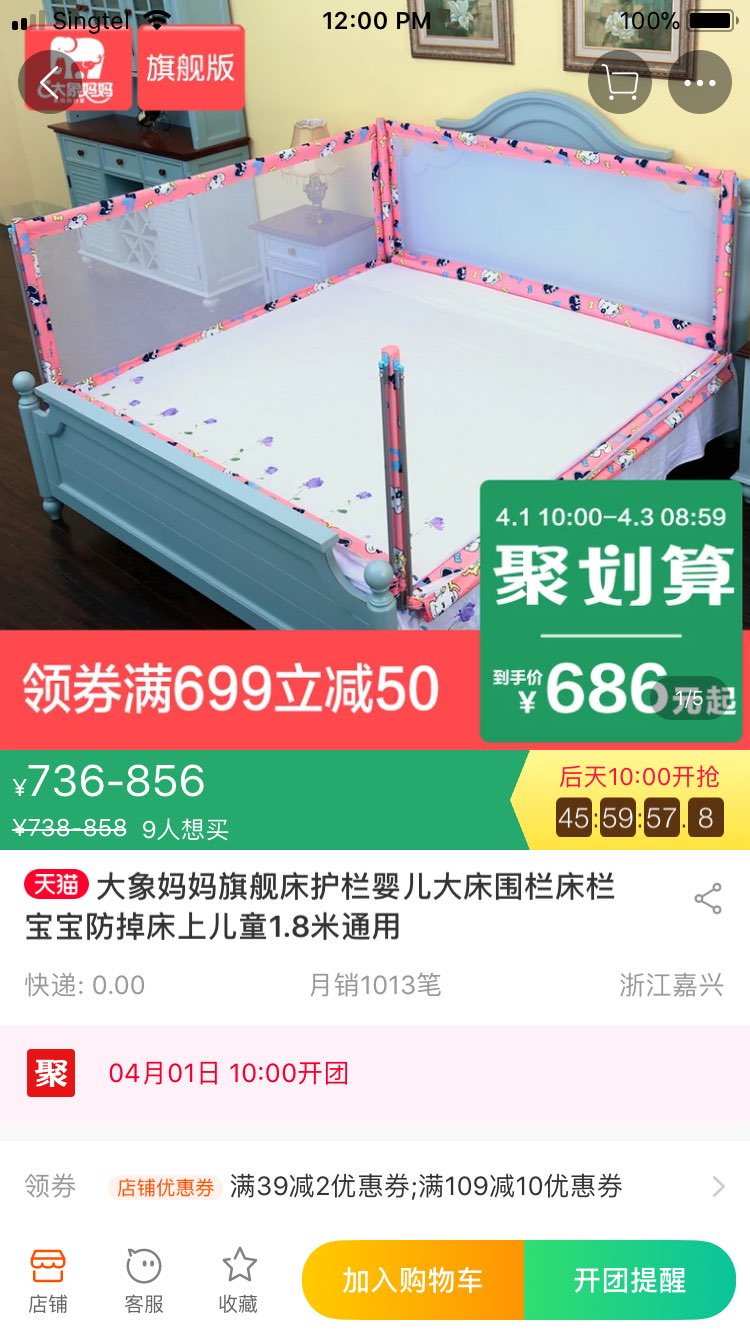Image resolution: width=750 pixels, height=1334 pixels.
Task: Set a 开团提醒 sale reminder
Action: (630, 1280)
